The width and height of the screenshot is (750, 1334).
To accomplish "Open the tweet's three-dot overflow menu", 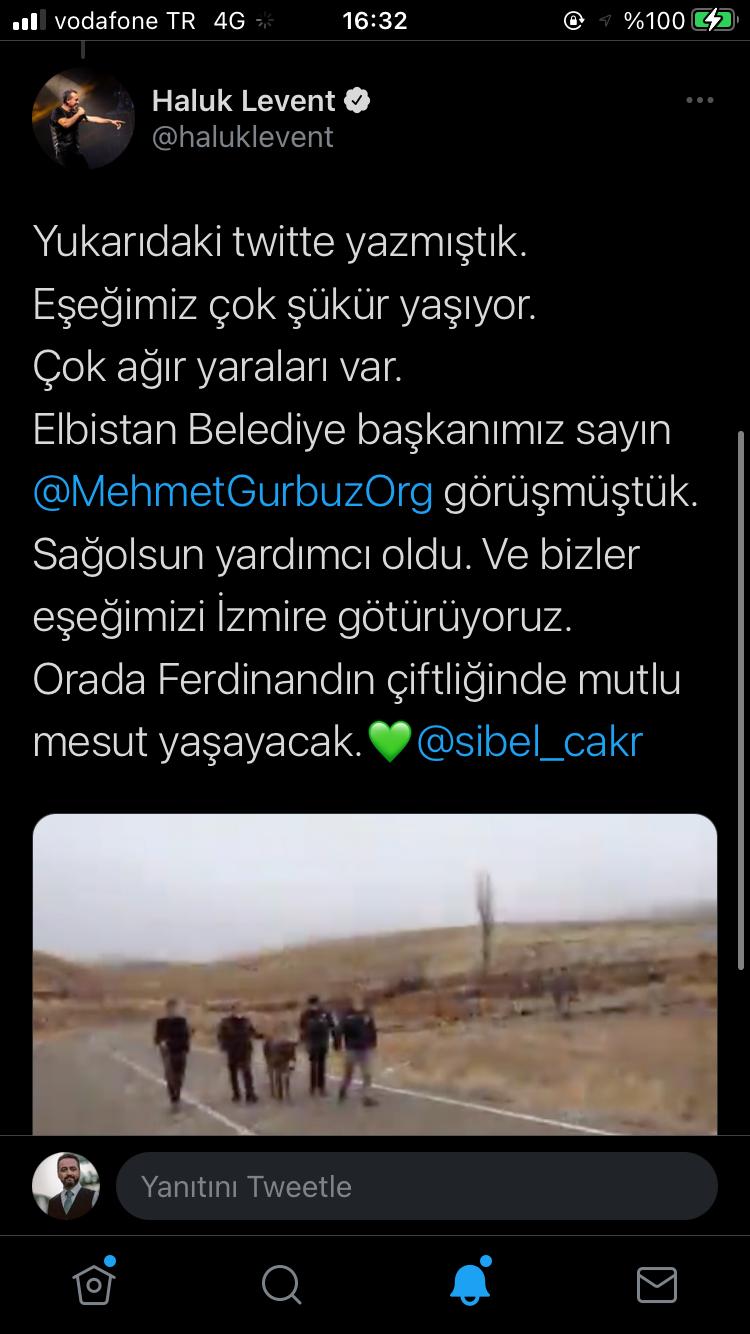I will (699, 101).
